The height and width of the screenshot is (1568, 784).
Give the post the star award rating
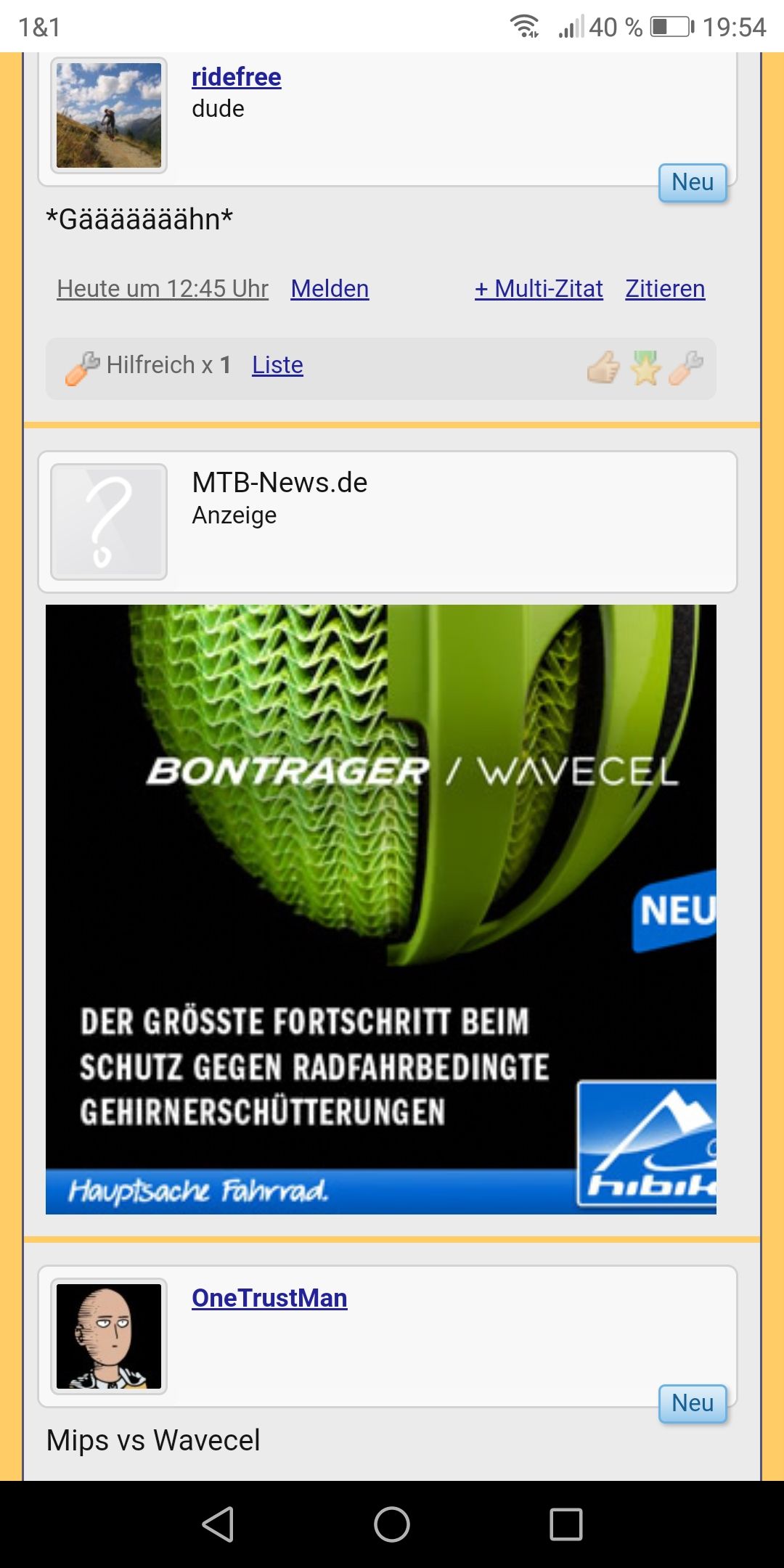[x=645, y=367]
